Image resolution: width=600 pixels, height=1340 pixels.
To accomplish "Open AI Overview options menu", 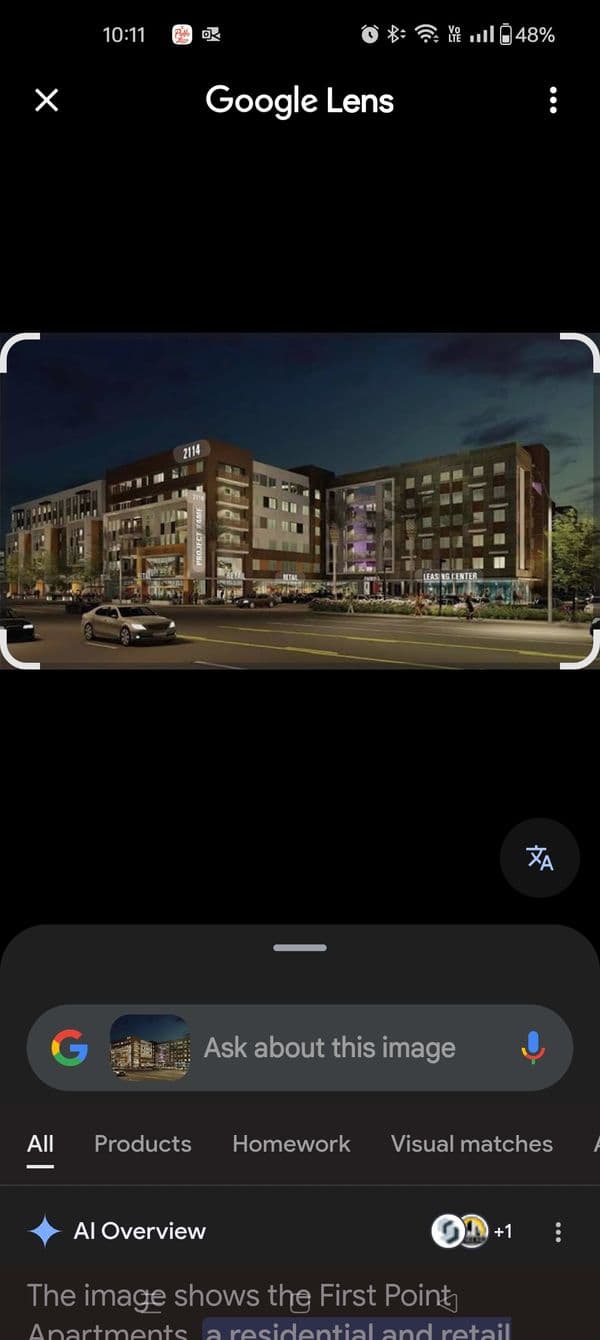I will click(x=558, y=1231).
